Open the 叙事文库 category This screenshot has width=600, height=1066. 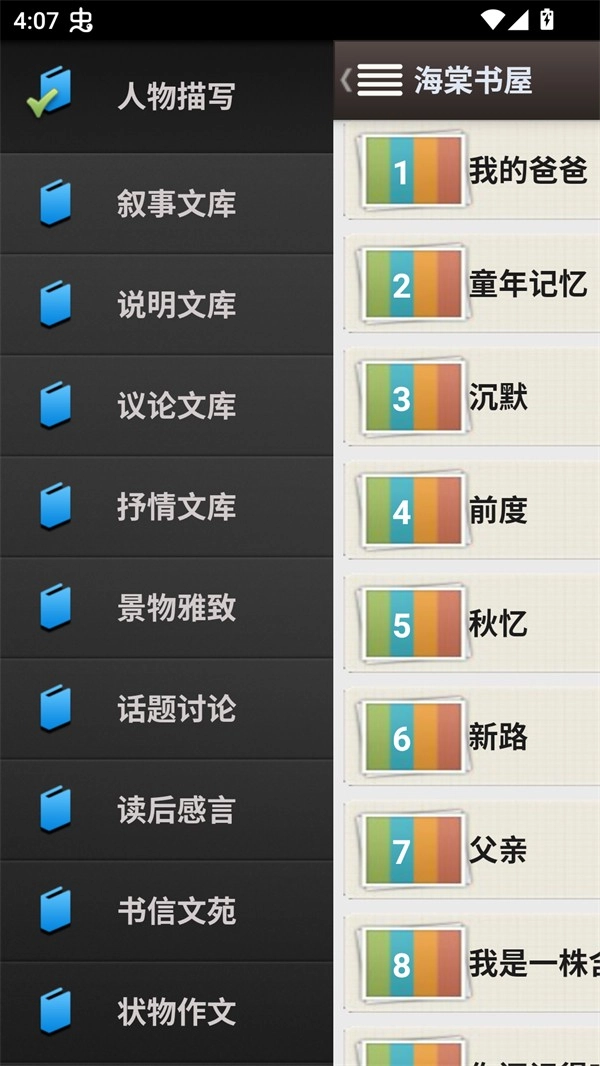coord(166,204)
